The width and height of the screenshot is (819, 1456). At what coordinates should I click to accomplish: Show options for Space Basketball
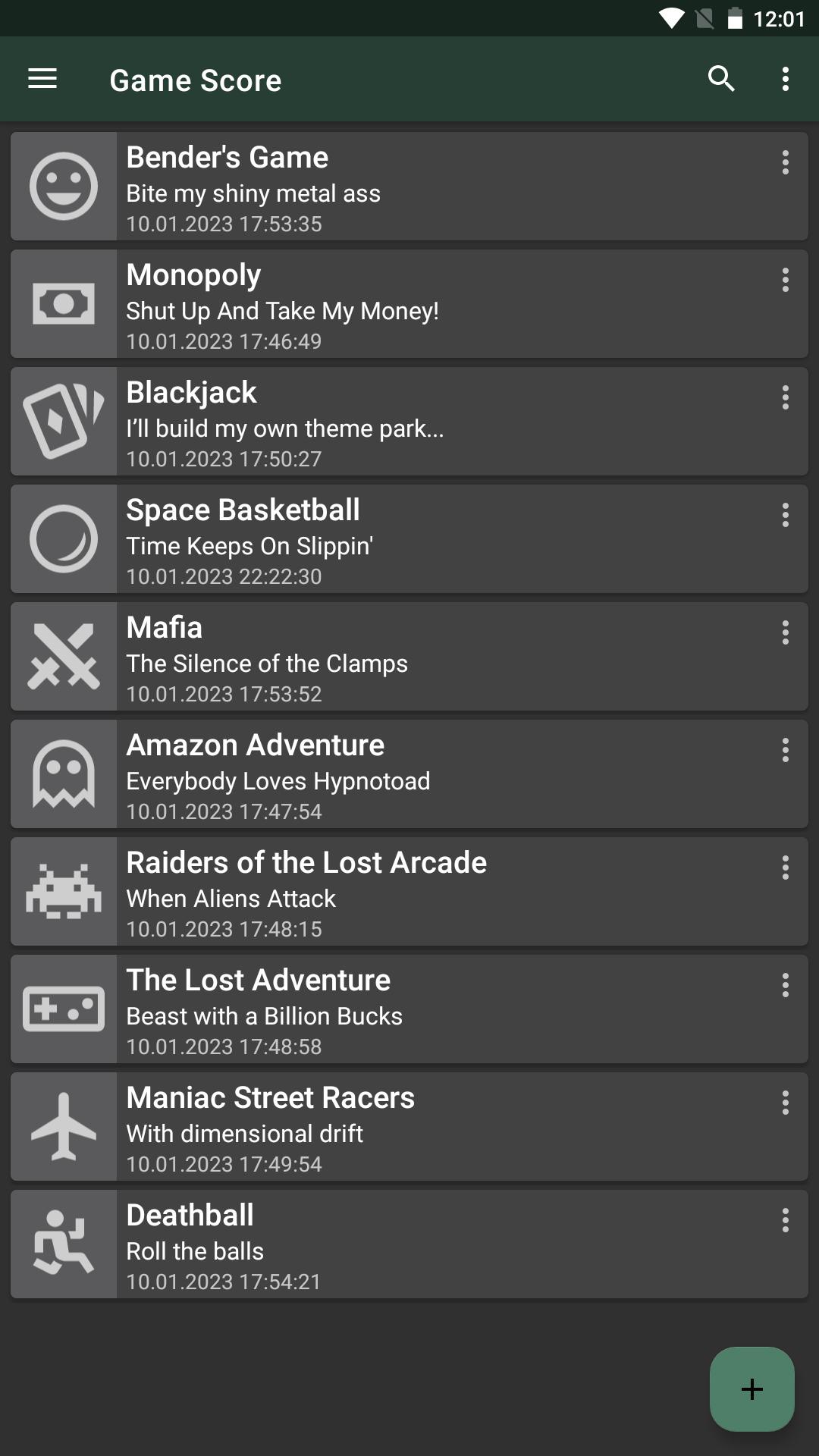(785, 515)
